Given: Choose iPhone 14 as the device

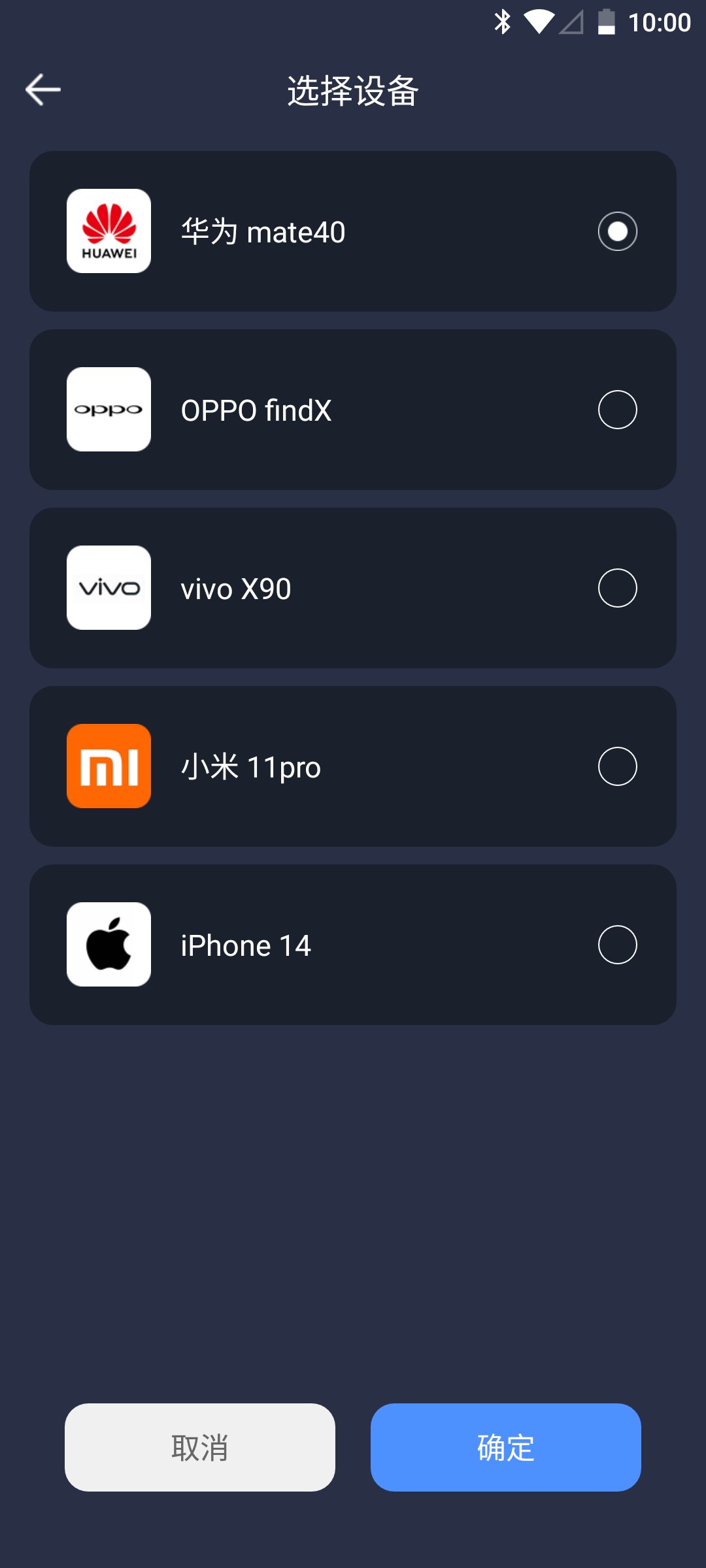Looking at the screenshot, I should click(617, 945).
